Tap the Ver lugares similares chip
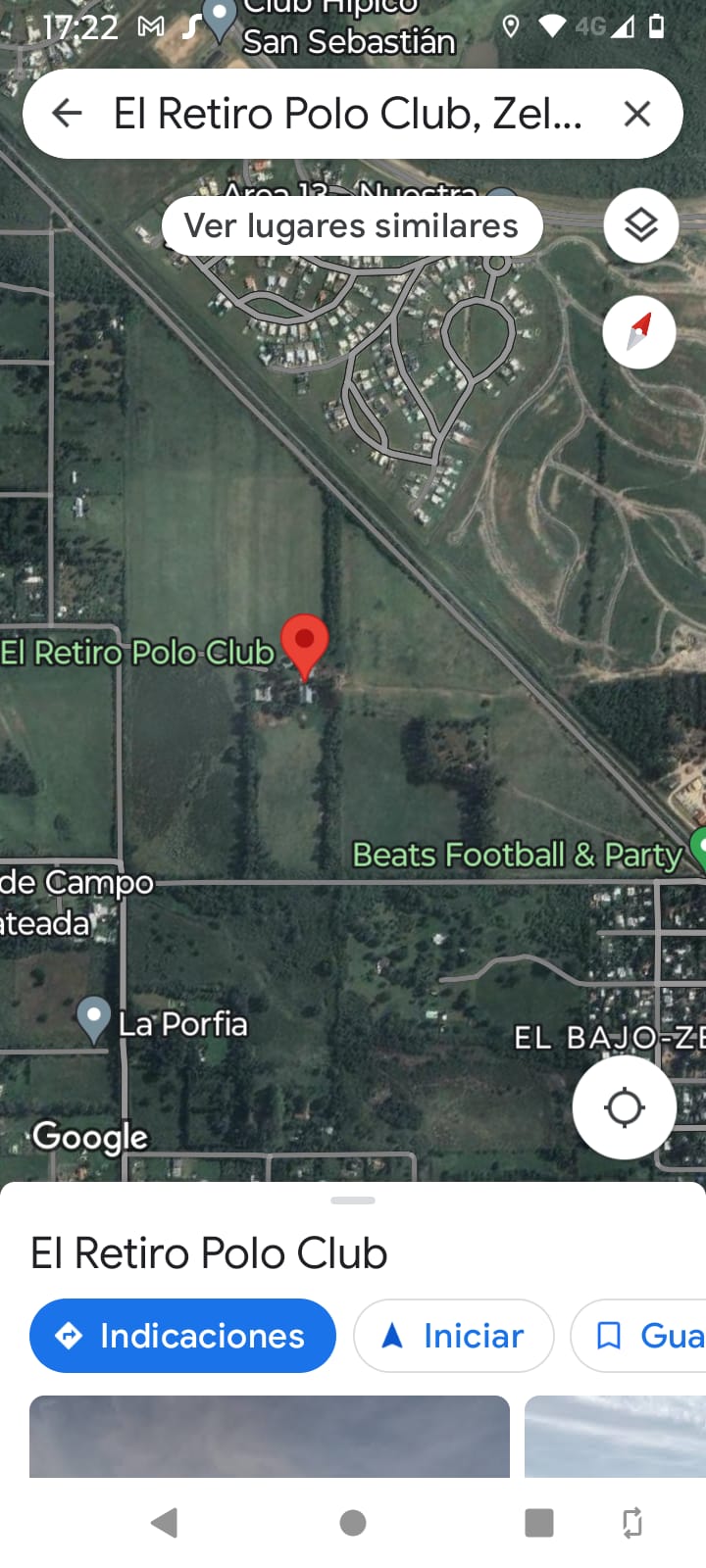The image size is (706, 1568). click(x=352, y=225)
